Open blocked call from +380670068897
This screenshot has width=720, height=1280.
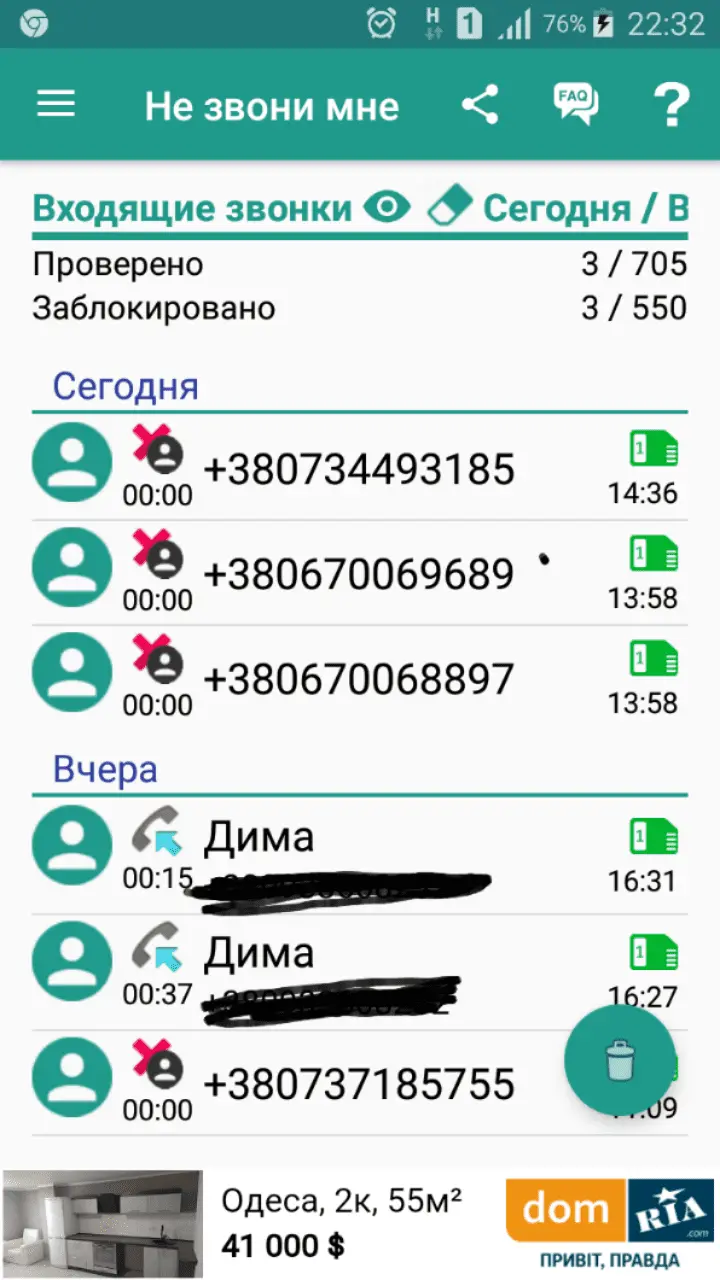click(358, 679)
